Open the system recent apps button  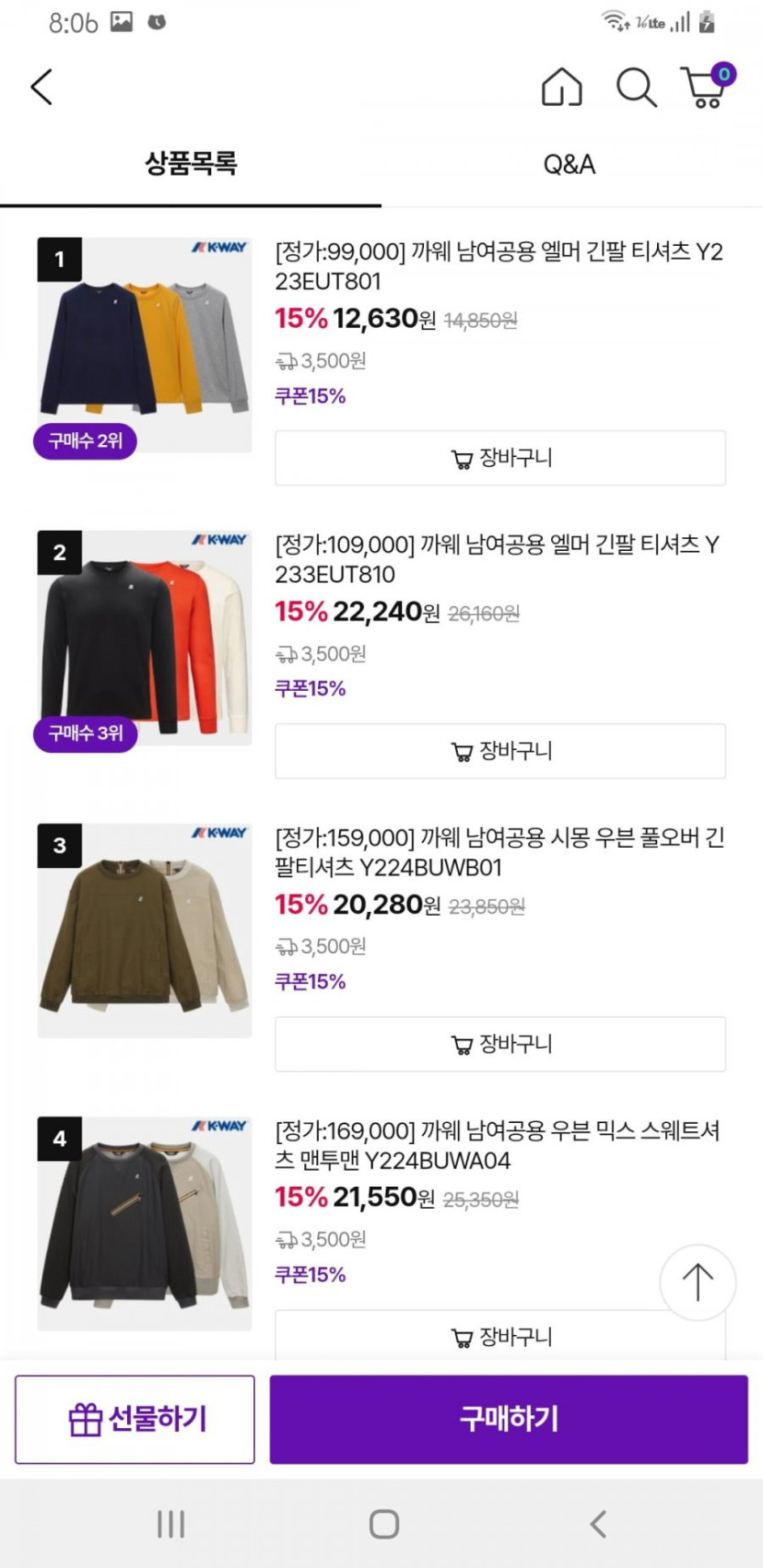coord(171,1523)
